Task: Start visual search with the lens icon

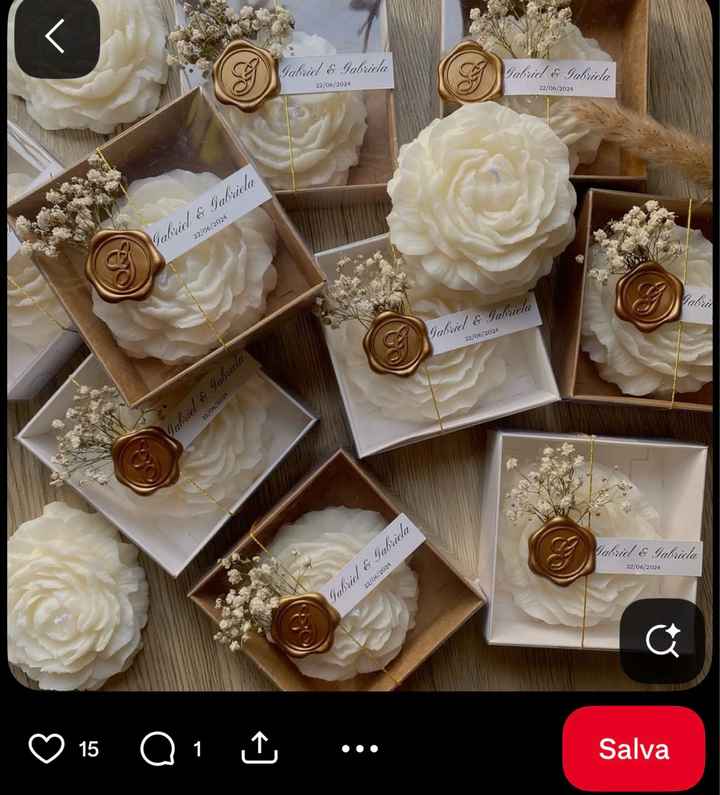Action: tap(662, 640)
